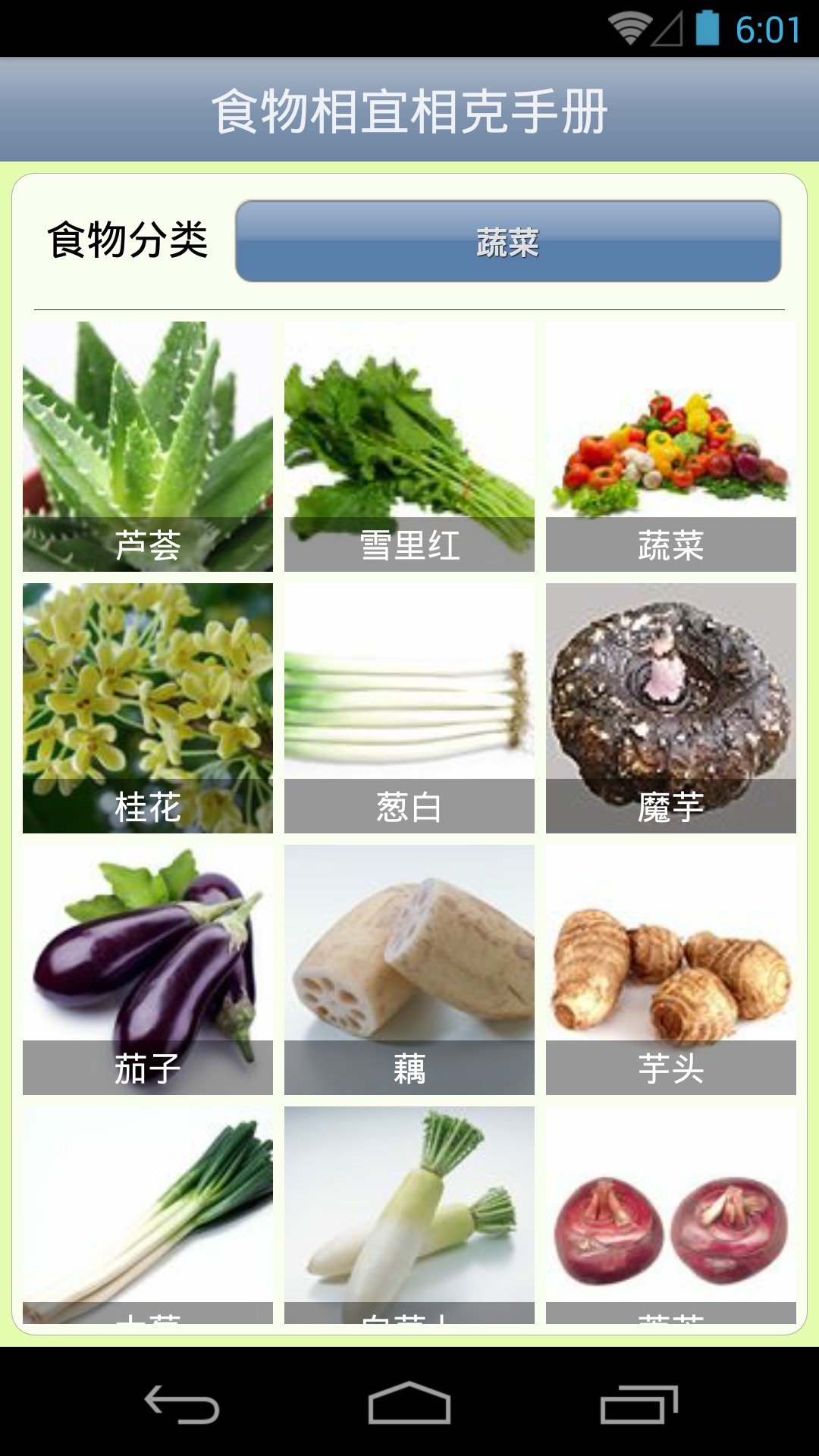View the 芋头 taro tile
The image size is (819, 1456).
point(671,969)
